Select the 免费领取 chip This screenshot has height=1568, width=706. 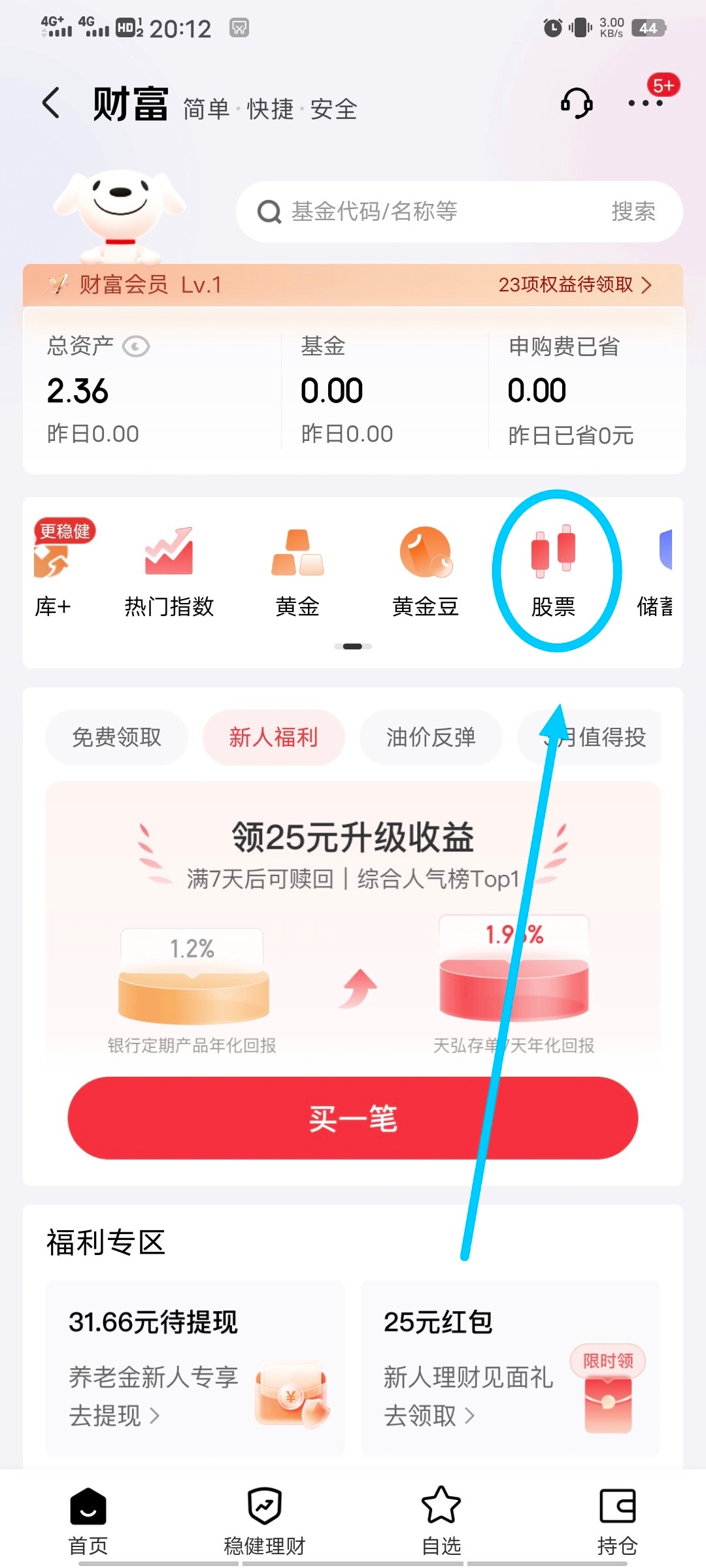[x=116, y=738]
